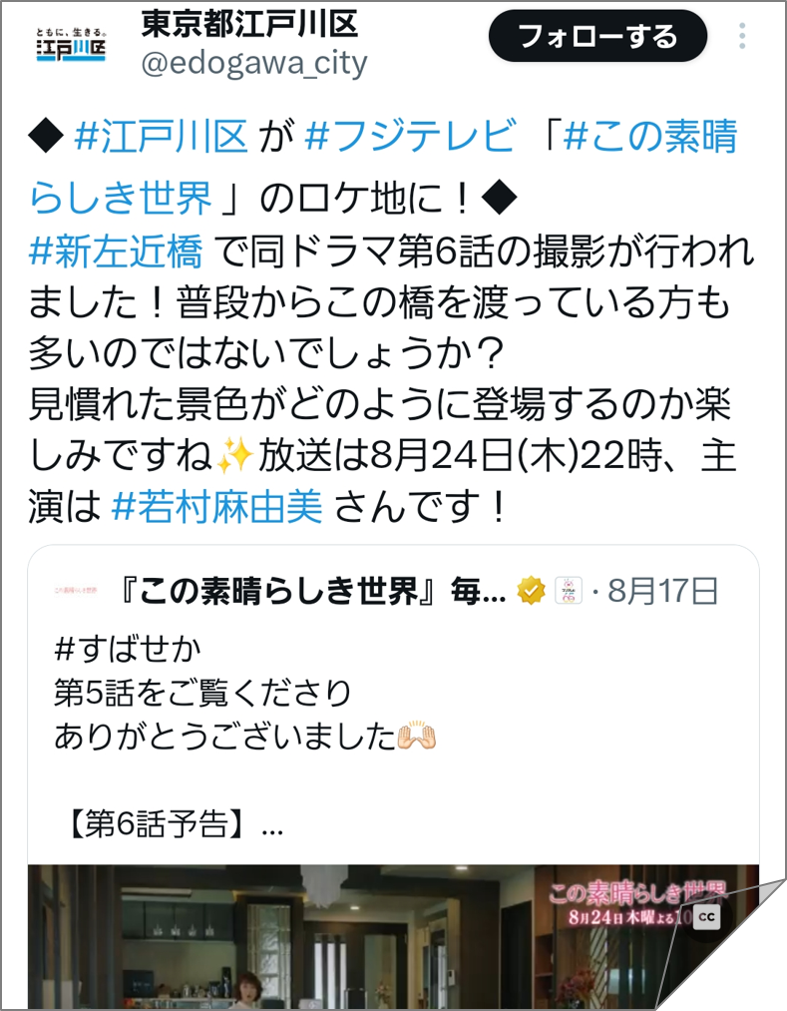
Task: Tap the フォローする button
Action: tap(597, 37)
